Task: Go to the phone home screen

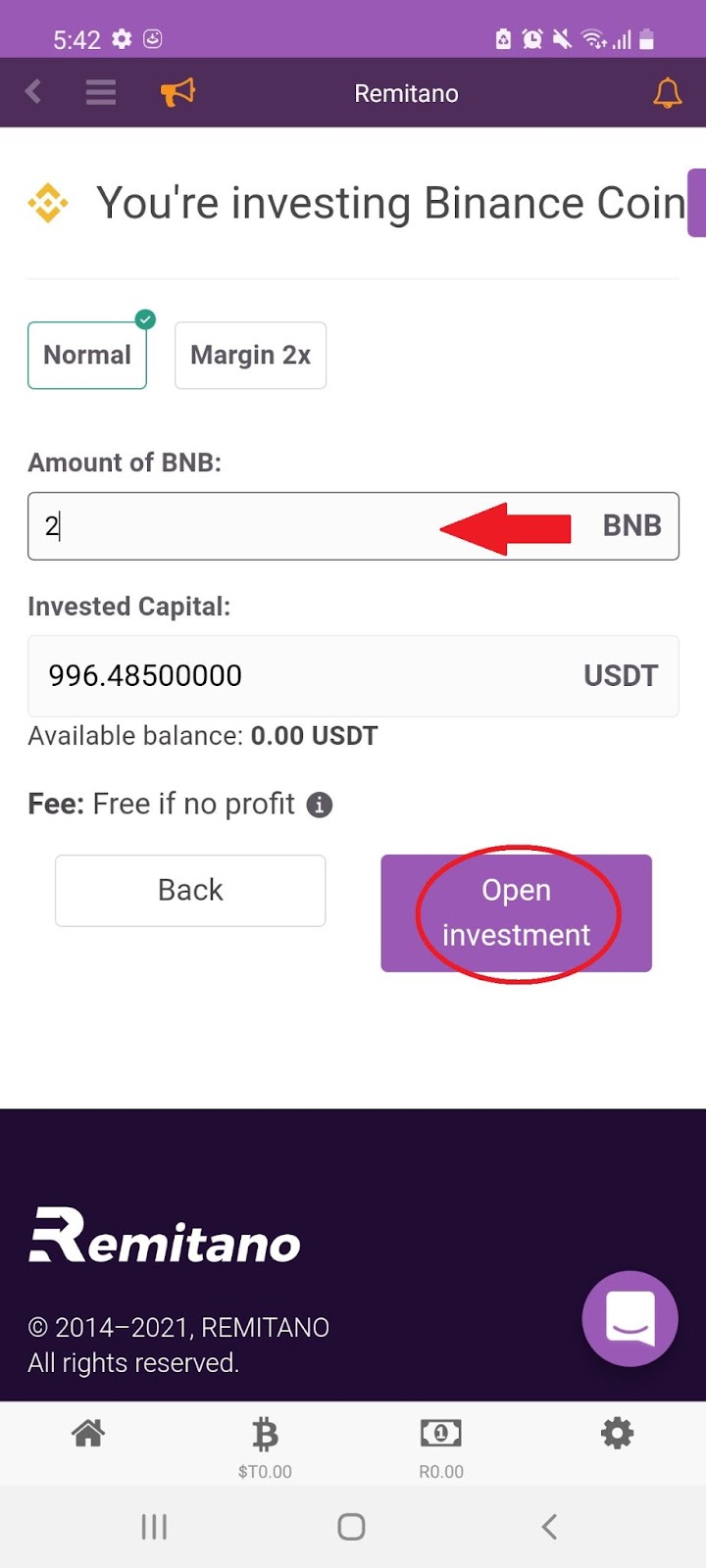Action: (351, 1526)
